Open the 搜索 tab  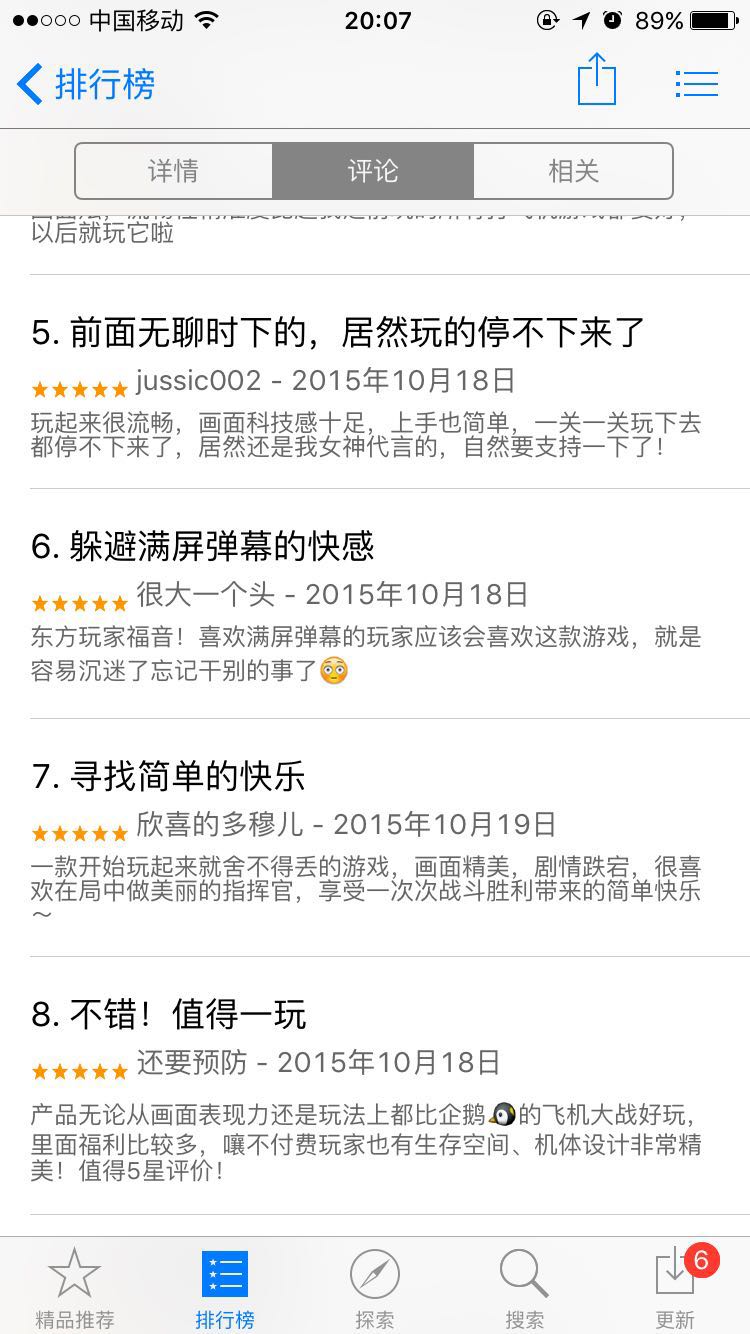tap(525, 1289)
